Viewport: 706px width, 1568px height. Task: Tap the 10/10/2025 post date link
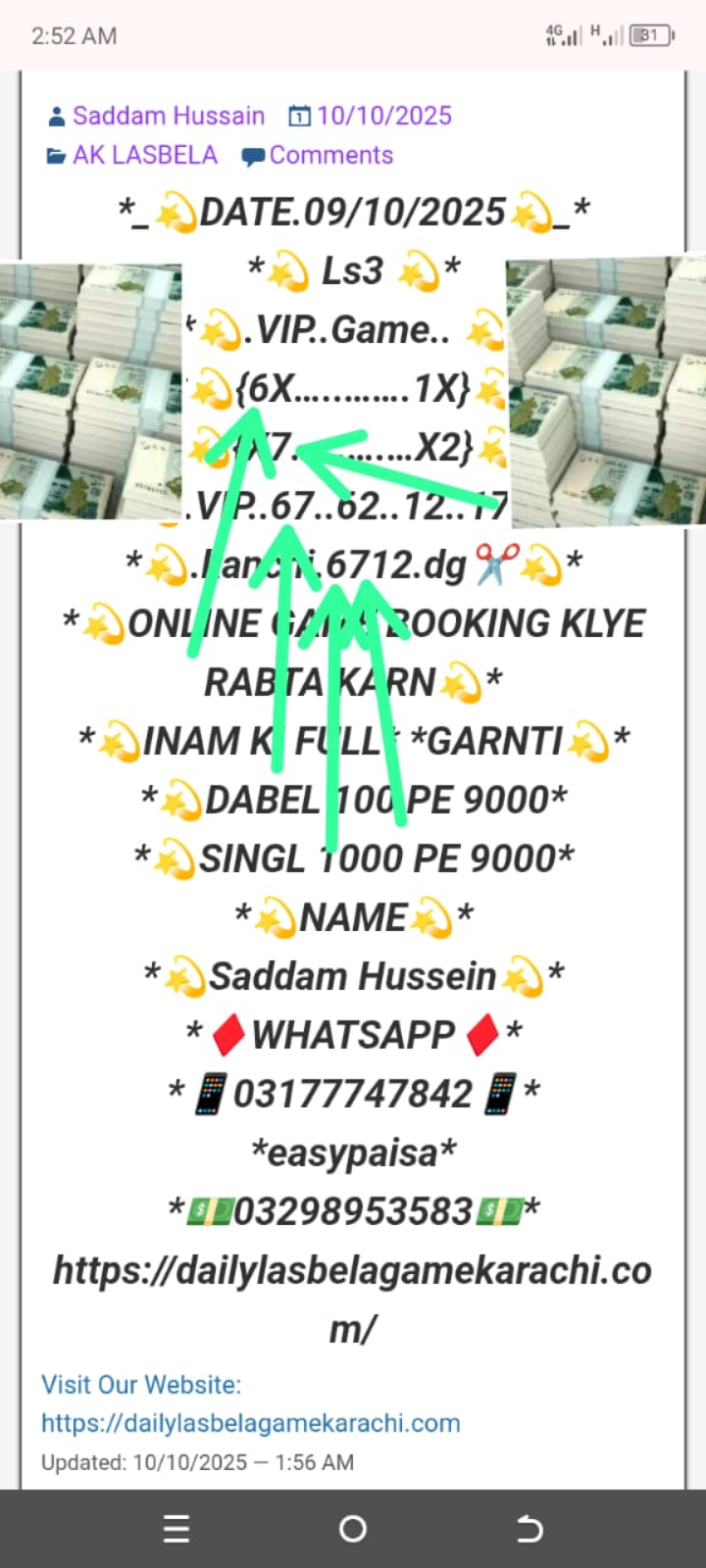pyautogui.click(x=383, y=116)
